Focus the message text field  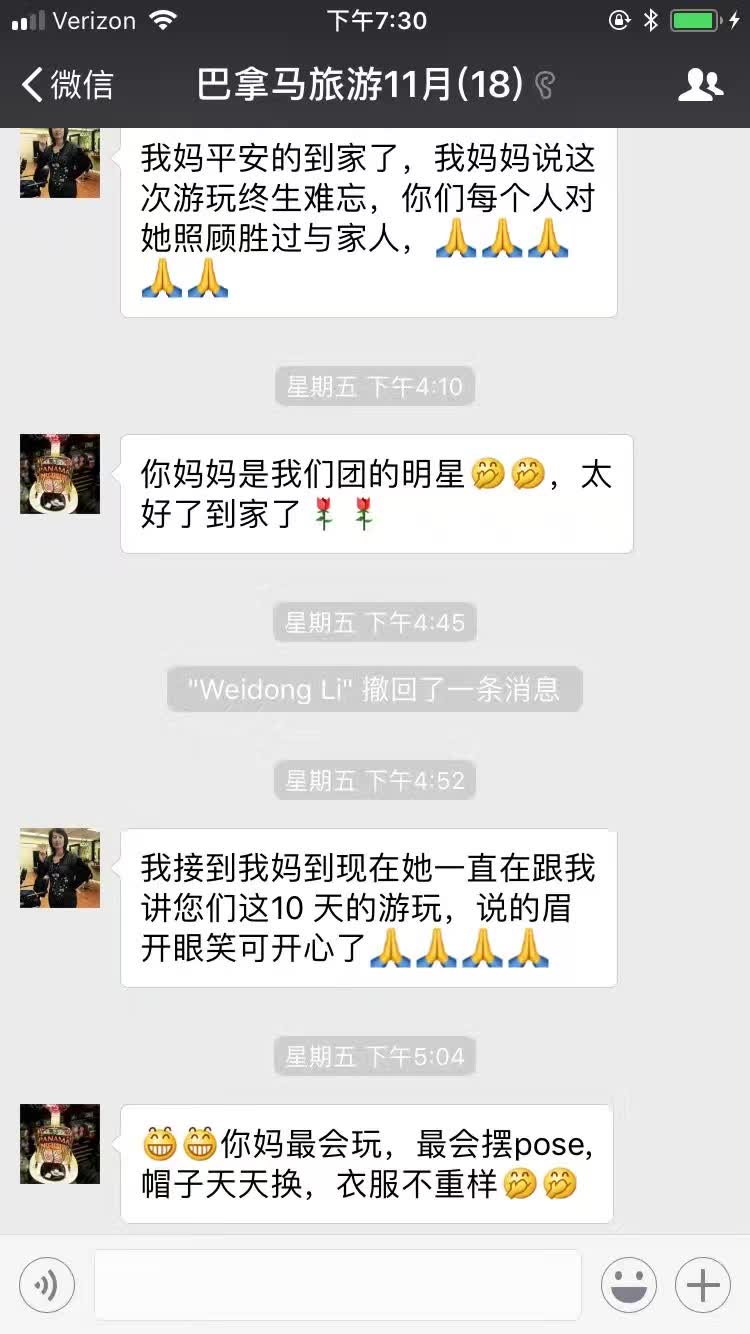[338, 1285]
